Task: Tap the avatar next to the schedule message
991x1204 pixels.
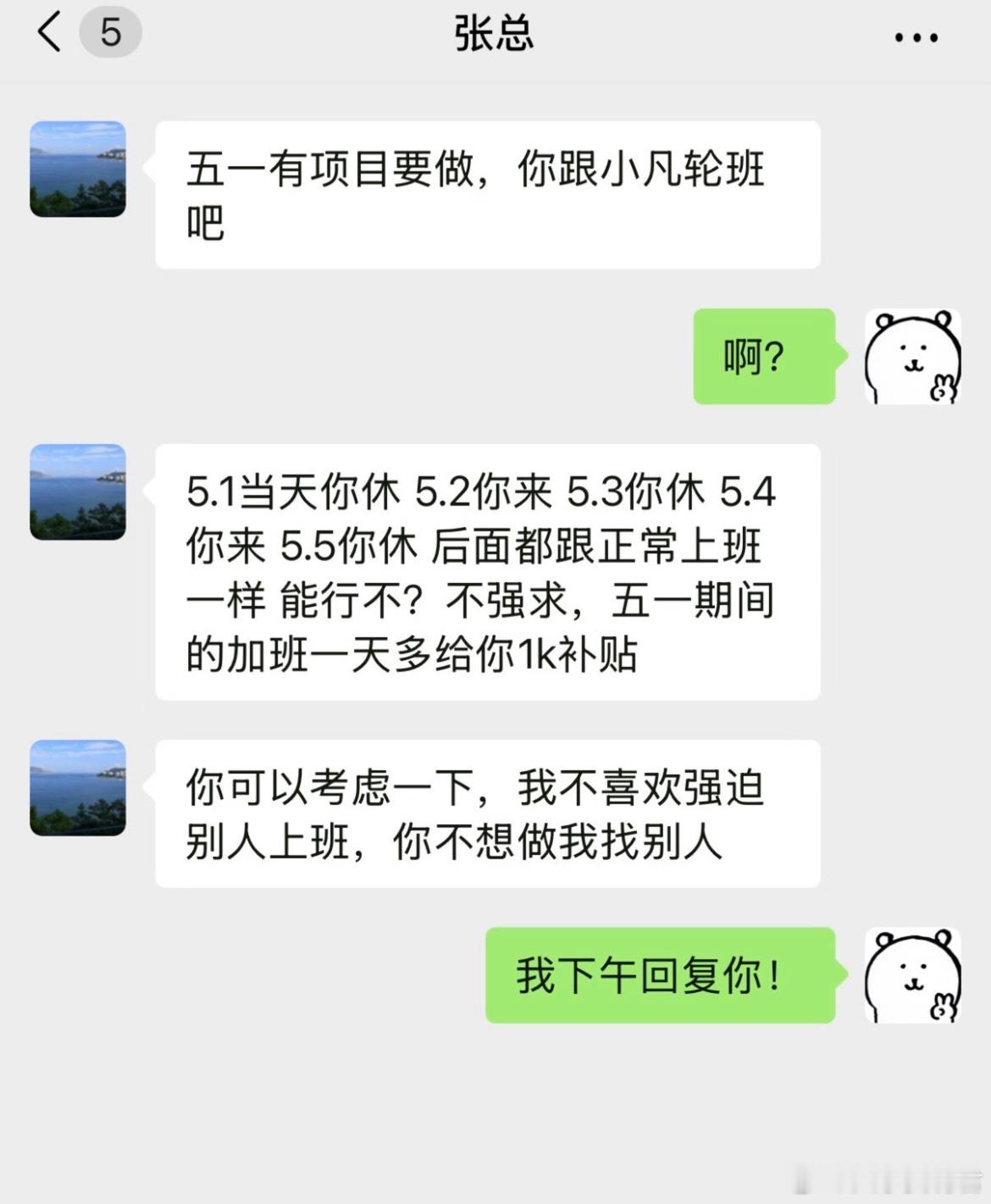Action: (x=79, y=493)
